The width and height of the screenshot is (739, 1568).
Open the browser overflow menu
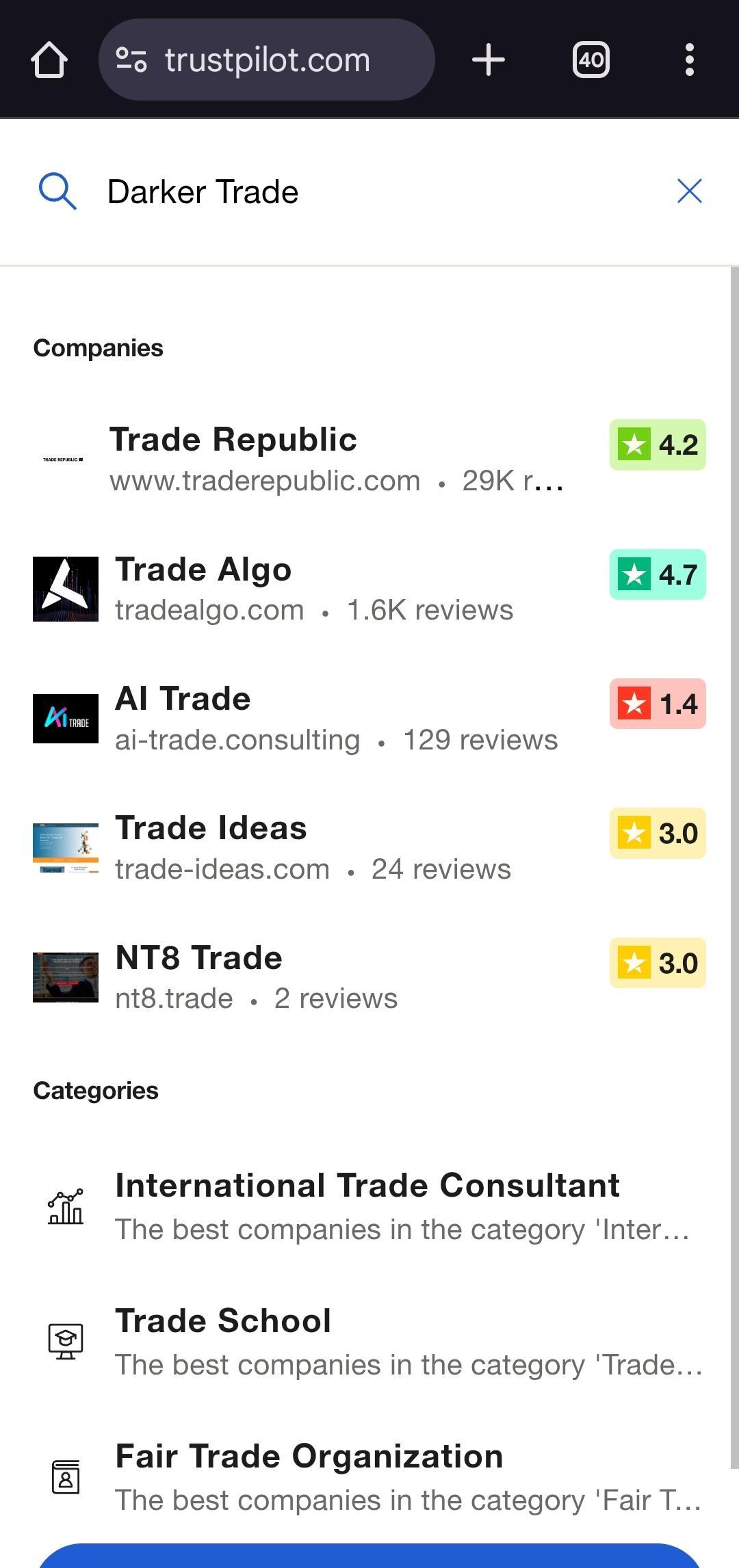pyautogui.click(x=689, y=60)
